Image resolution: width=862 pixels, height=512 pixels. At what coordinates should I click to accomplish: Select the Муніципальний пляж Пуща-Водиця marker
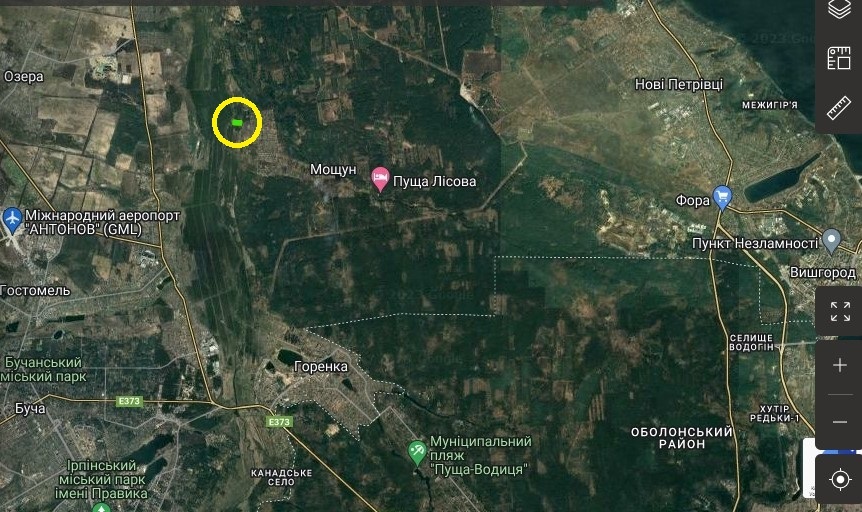pyautogui.click(x=418, y=452)
